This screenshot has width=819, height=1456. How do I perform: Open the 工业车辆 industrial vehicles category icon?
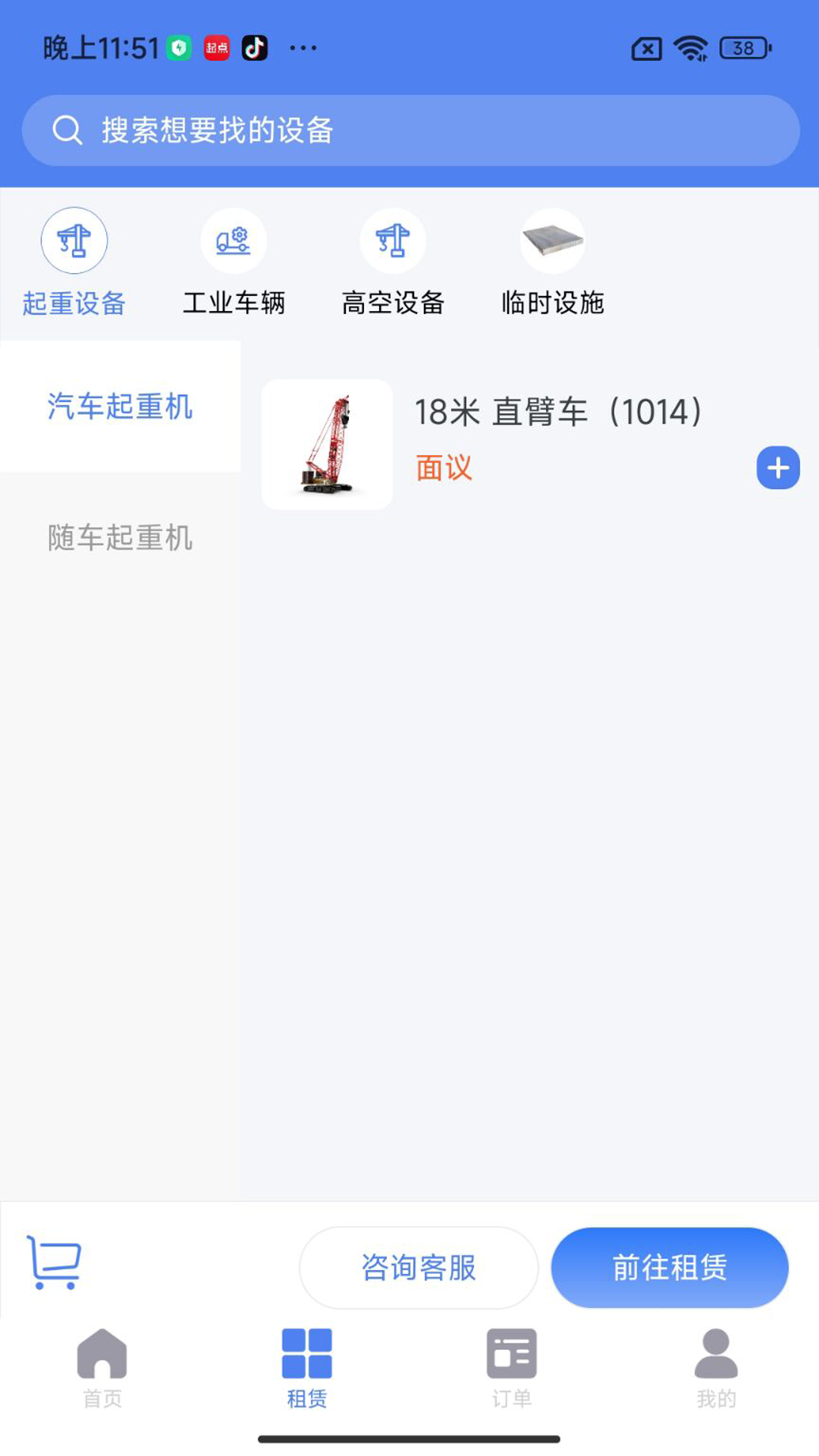[x=233, y=240]
